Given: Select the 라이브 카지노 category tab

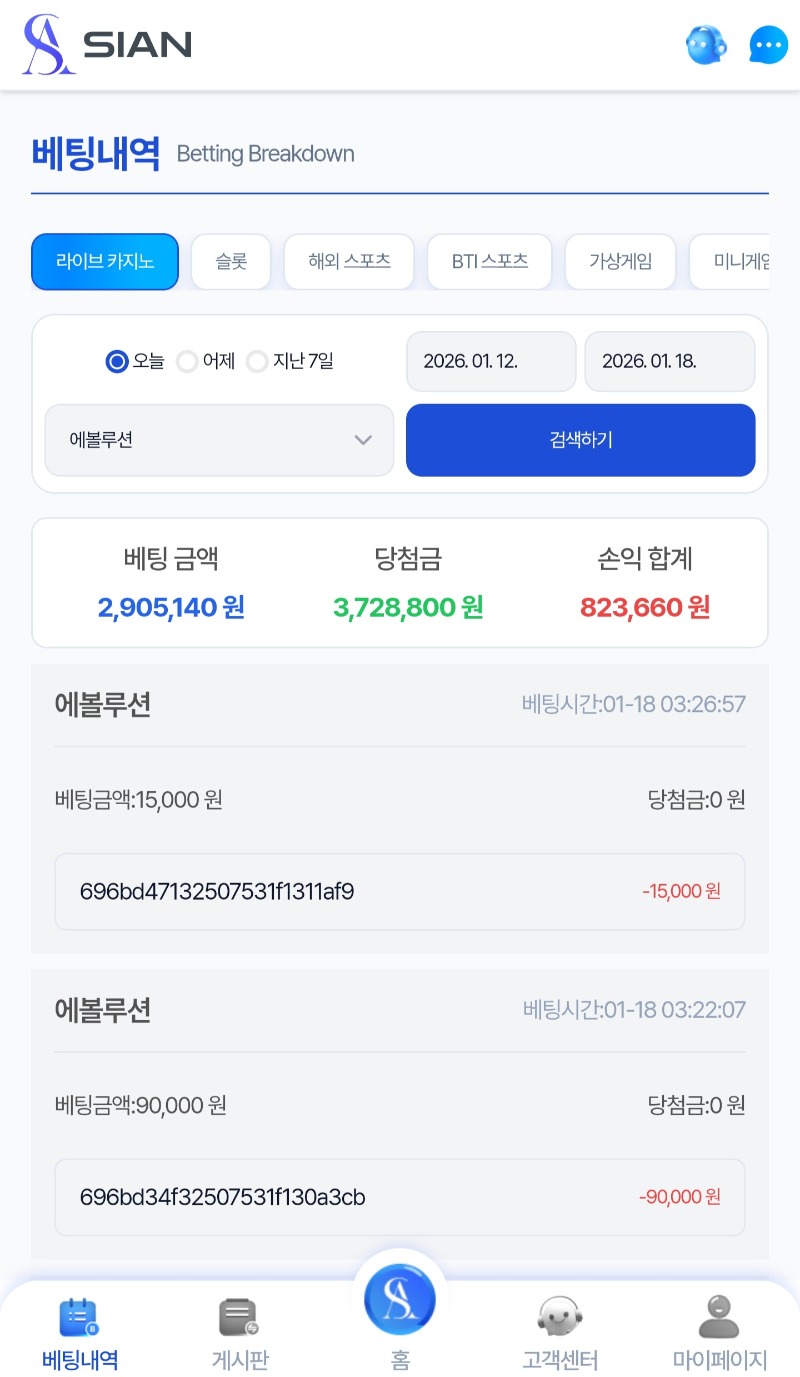Looking at the screenshot, I should (x=105, y=262).
